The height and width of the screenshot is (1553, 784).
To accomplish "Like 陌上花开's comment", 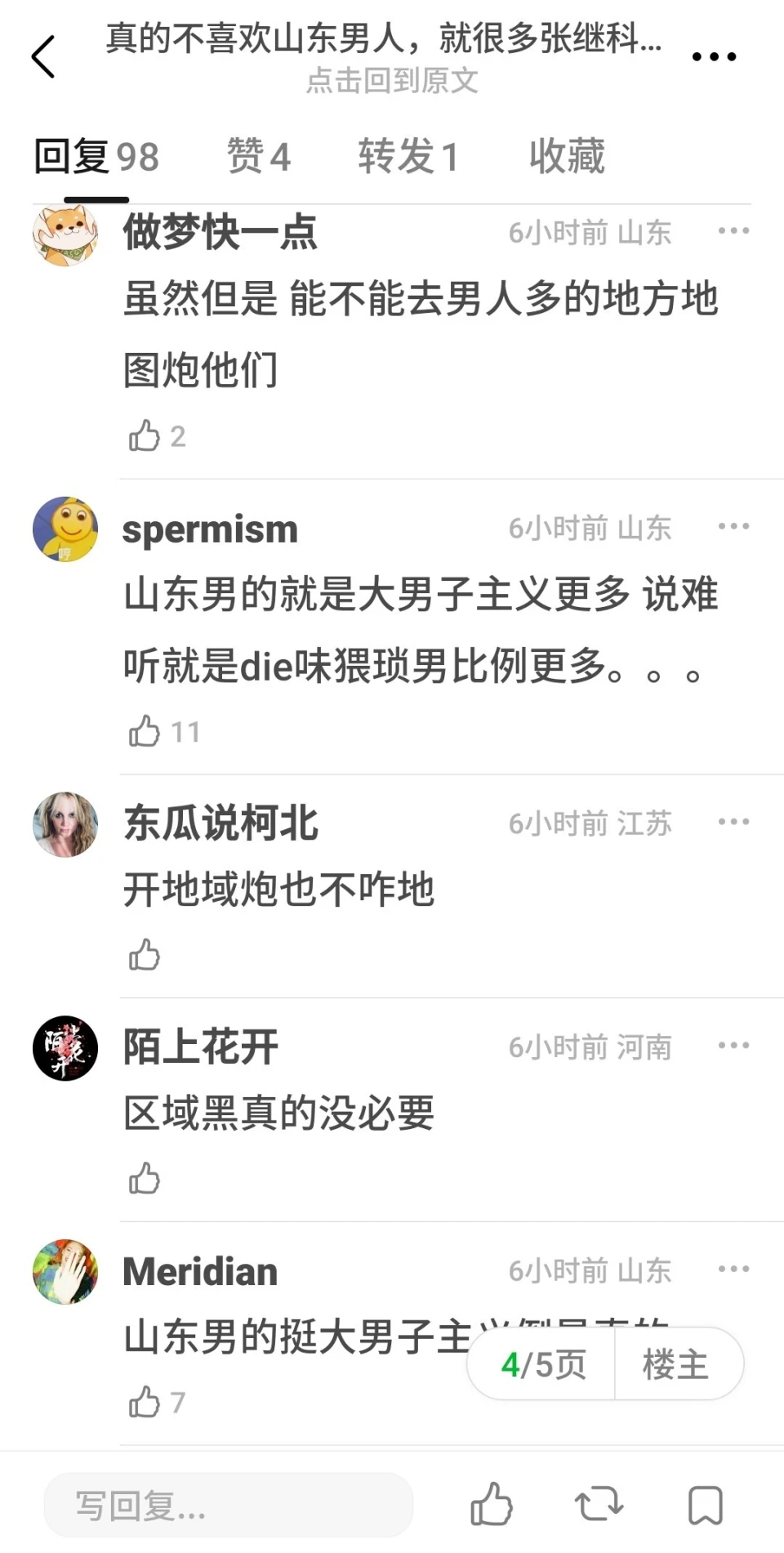I will tap(145, 1178).
